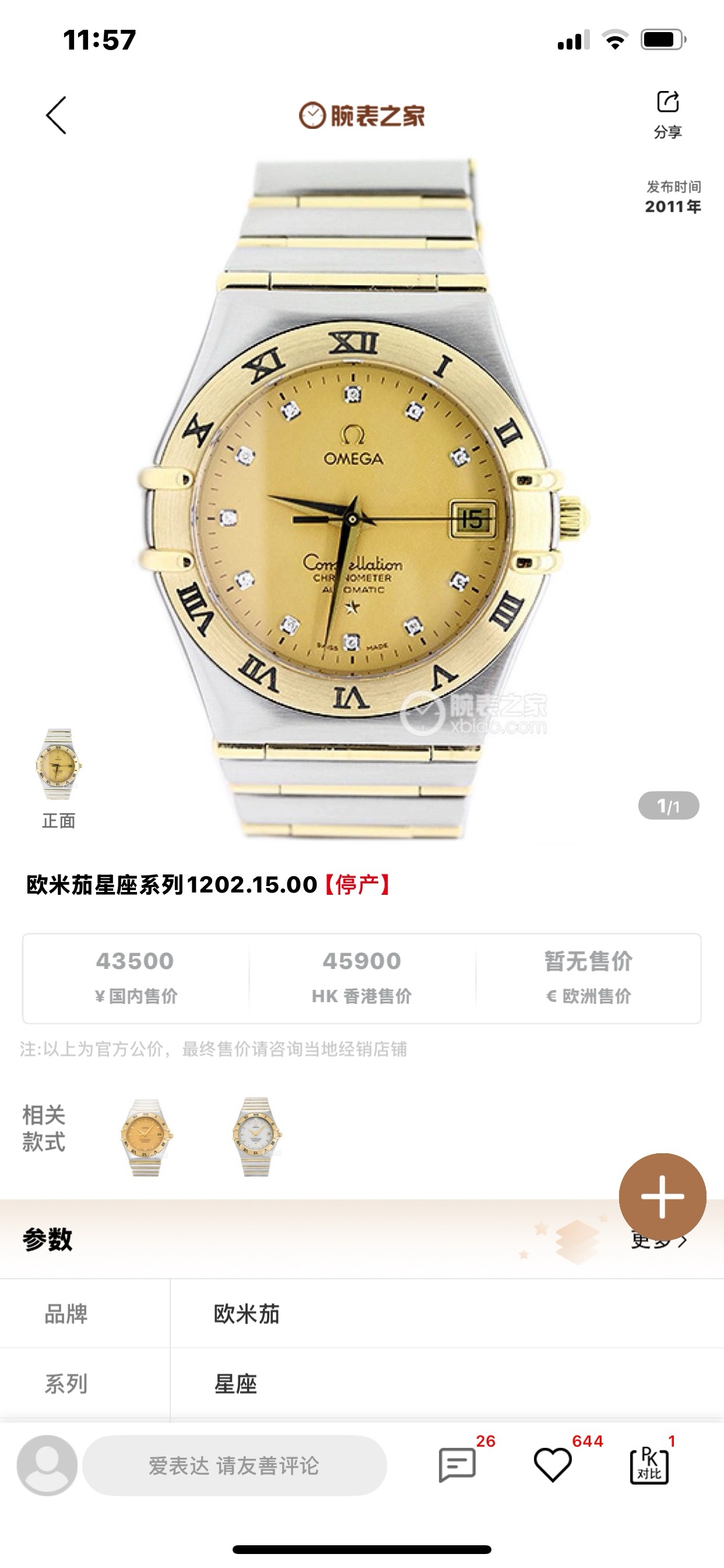Viewport: 724px width, 1568px height.
Task: View the 26 comments
Action: (x=458, y=1464)
